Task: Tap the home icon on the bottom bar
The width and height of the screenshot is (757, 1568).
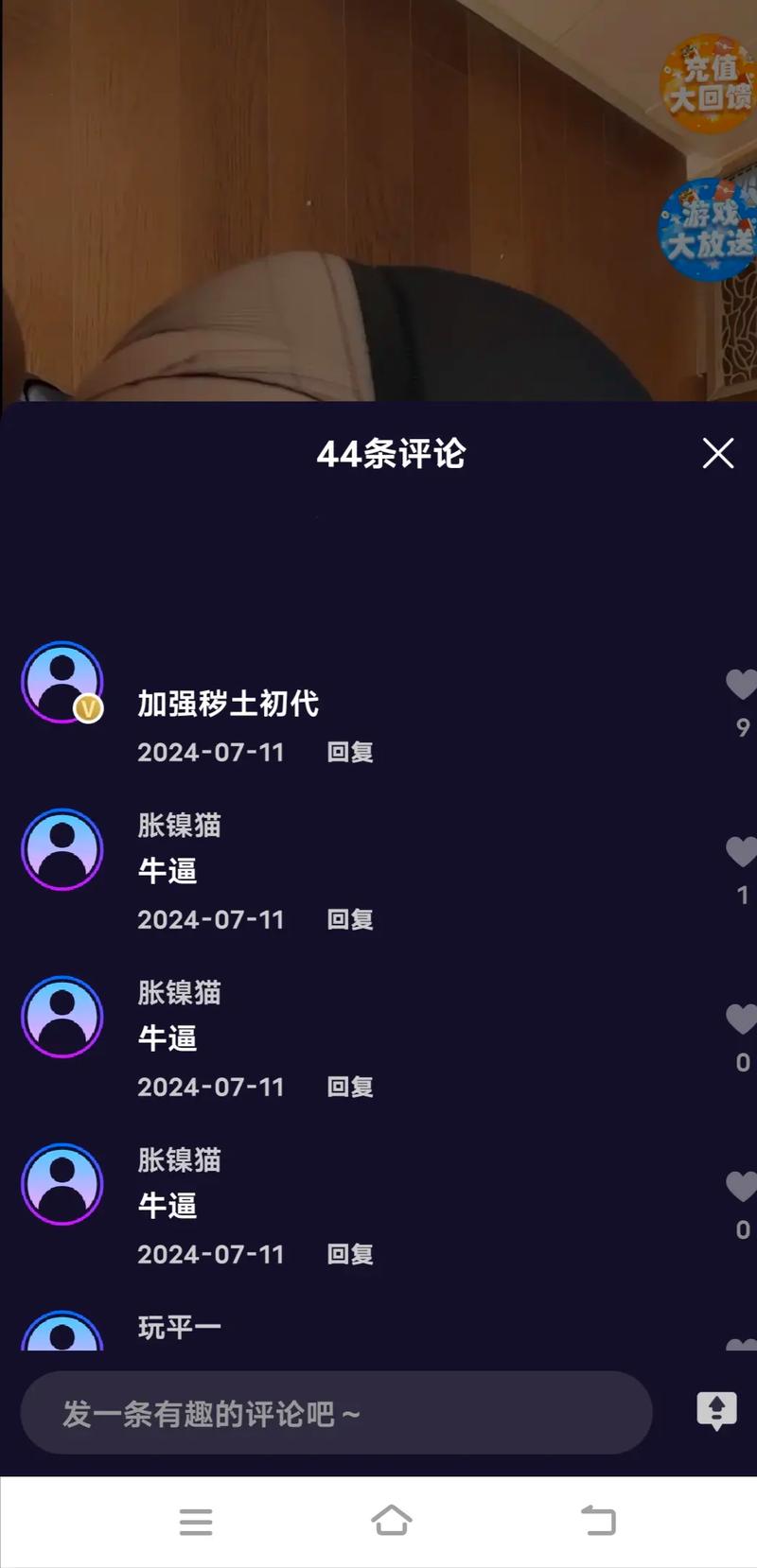Action: (391, 1522)
